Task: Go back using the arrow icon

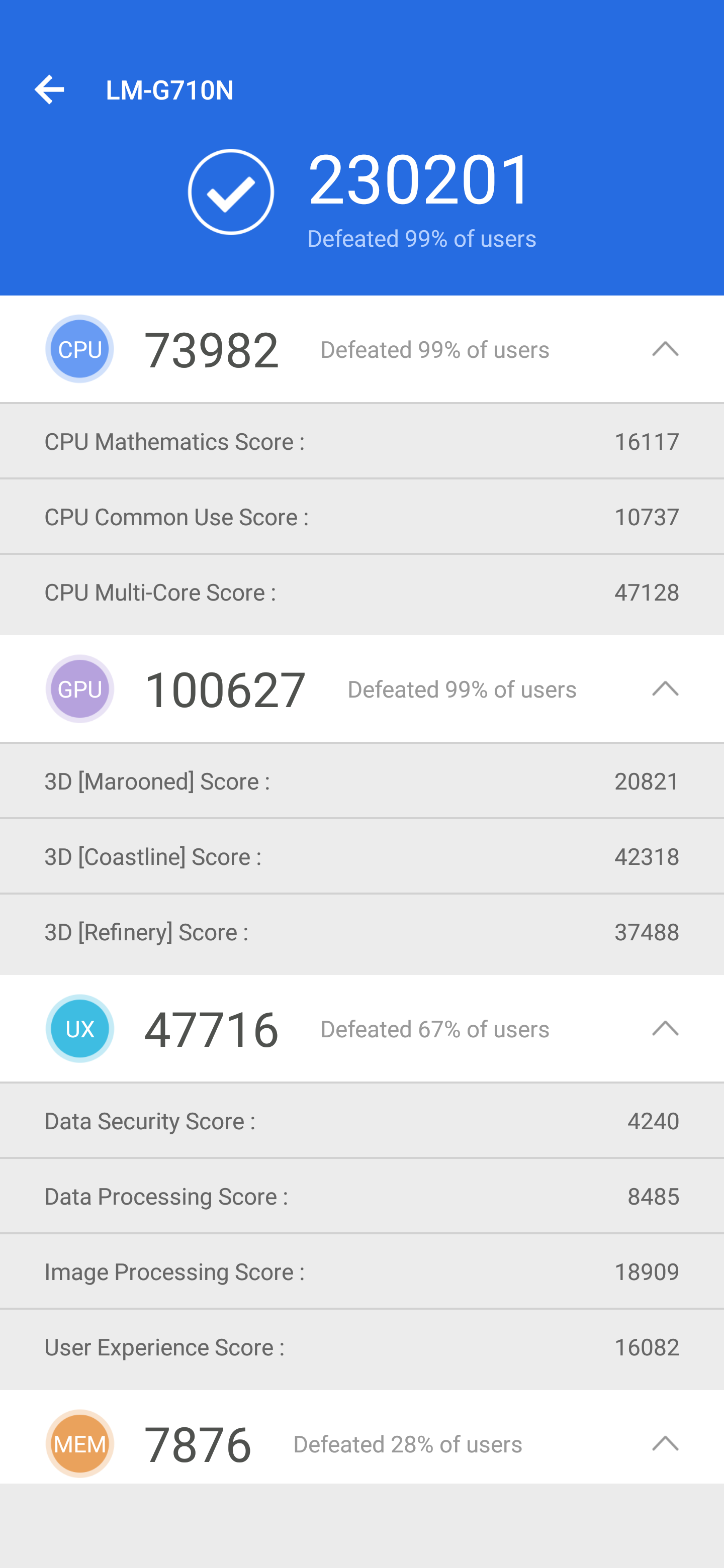Action: (49, 90)
